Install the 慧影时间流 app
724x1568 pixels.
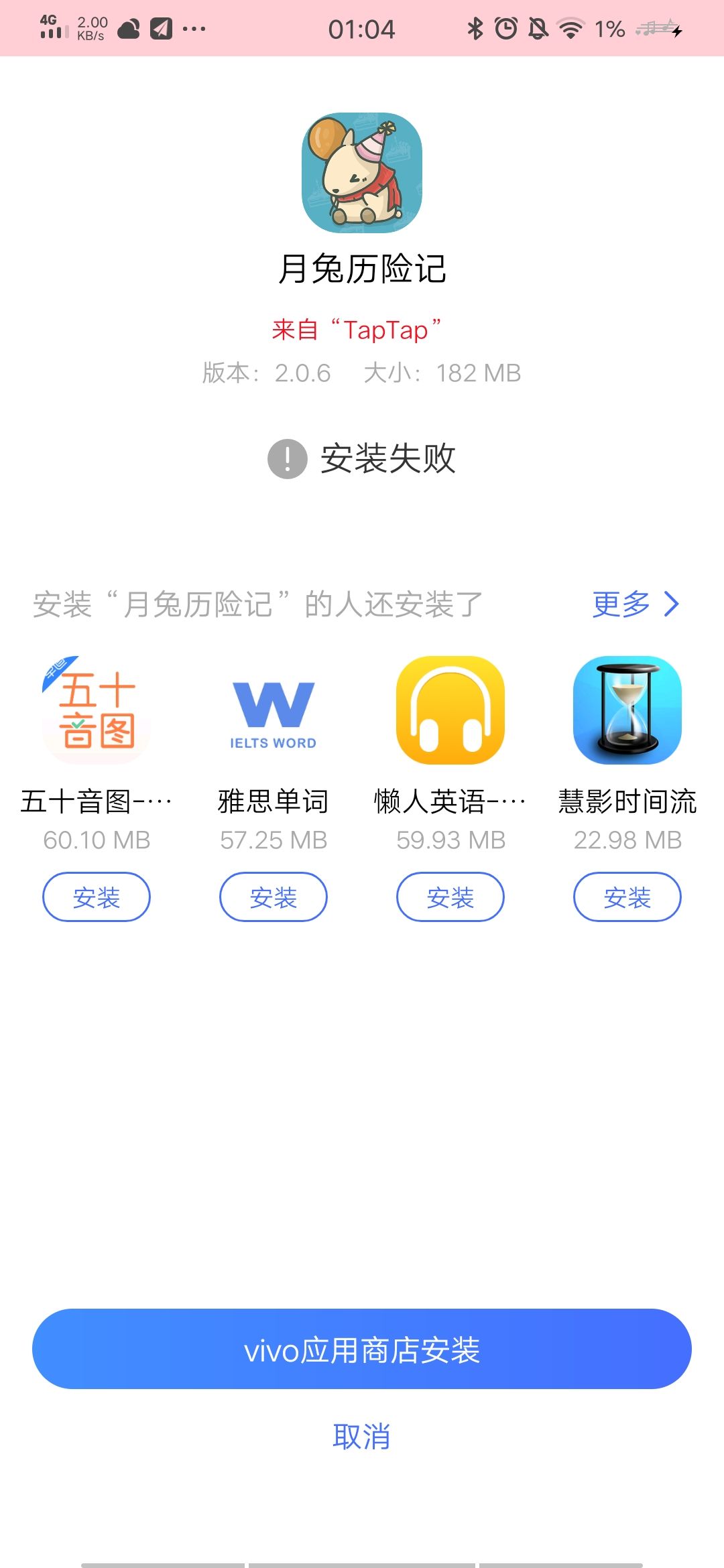pos(627,897)
